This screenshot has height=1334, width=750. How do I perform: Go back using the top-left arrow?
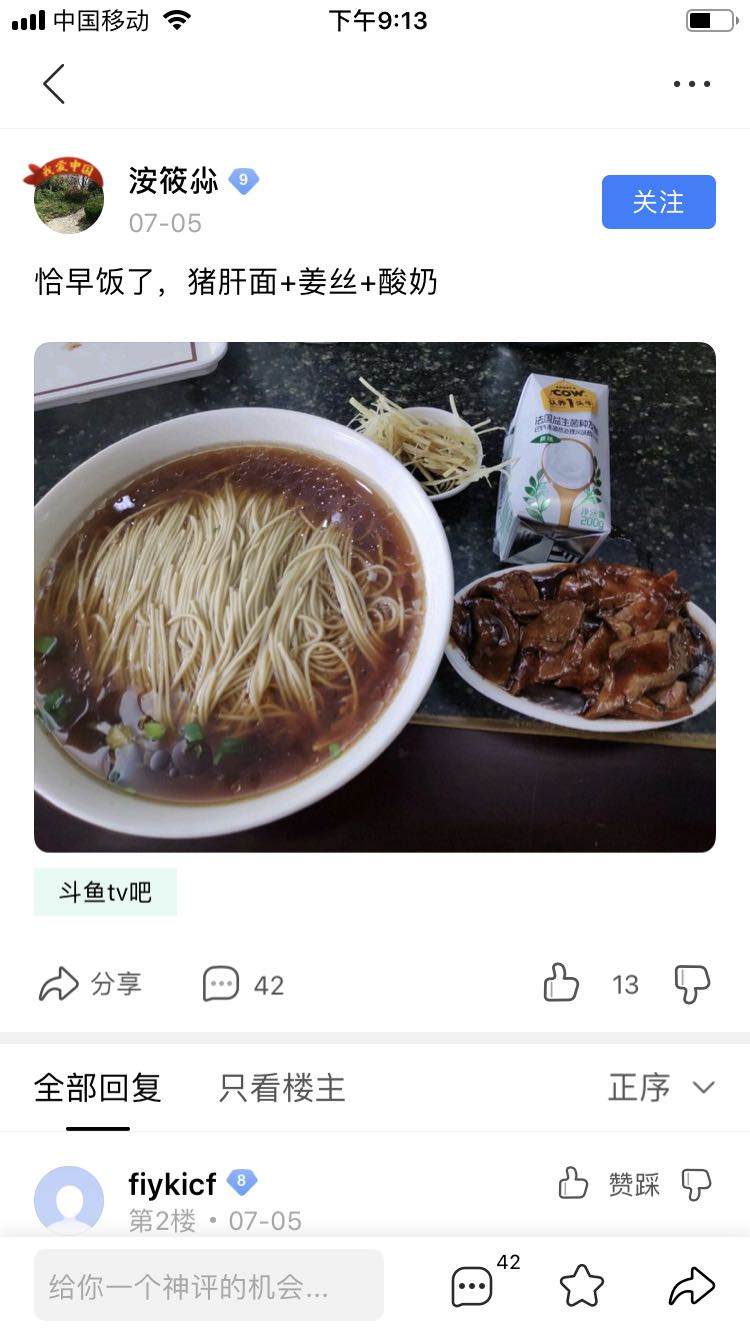coord(54,84)
